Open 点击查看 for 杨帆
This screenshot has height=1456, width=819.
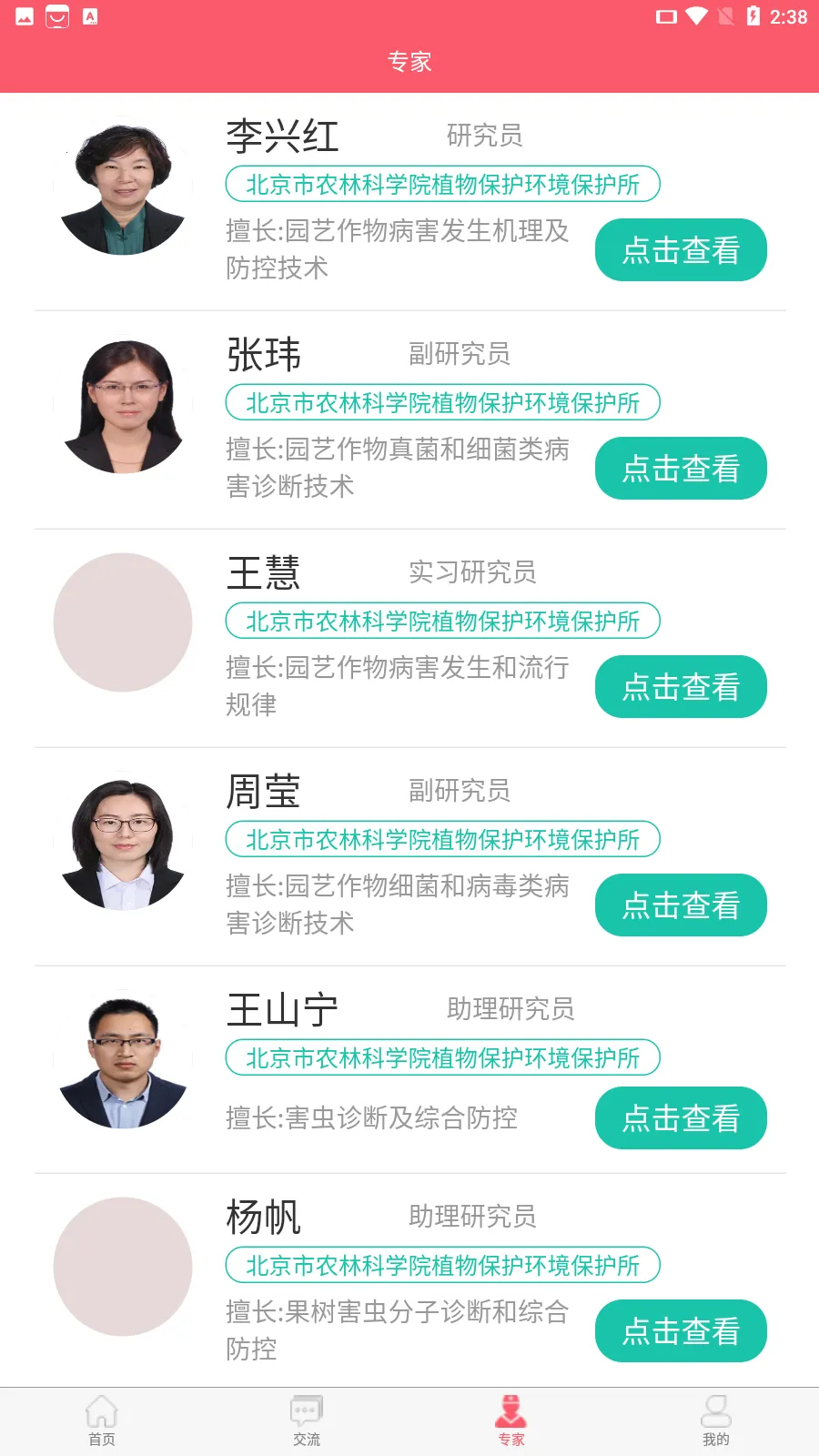(681, 1331)
